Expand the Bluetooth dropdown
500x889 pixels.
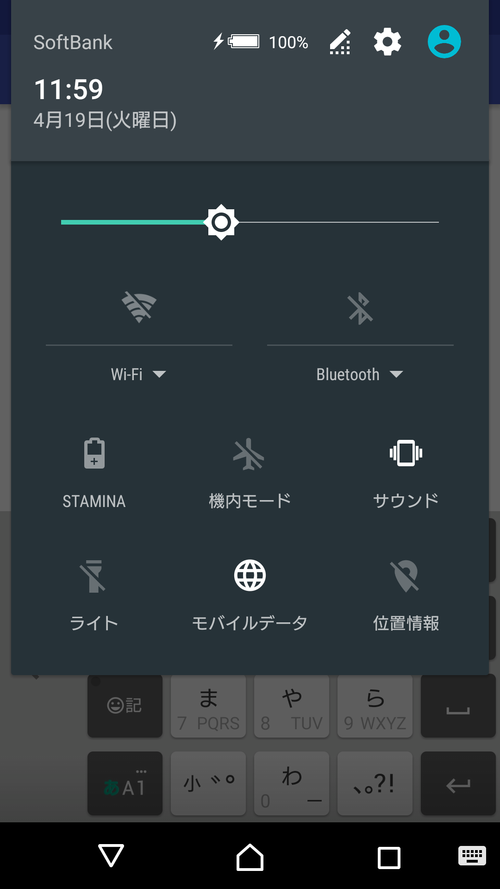(x=359, y=374)
